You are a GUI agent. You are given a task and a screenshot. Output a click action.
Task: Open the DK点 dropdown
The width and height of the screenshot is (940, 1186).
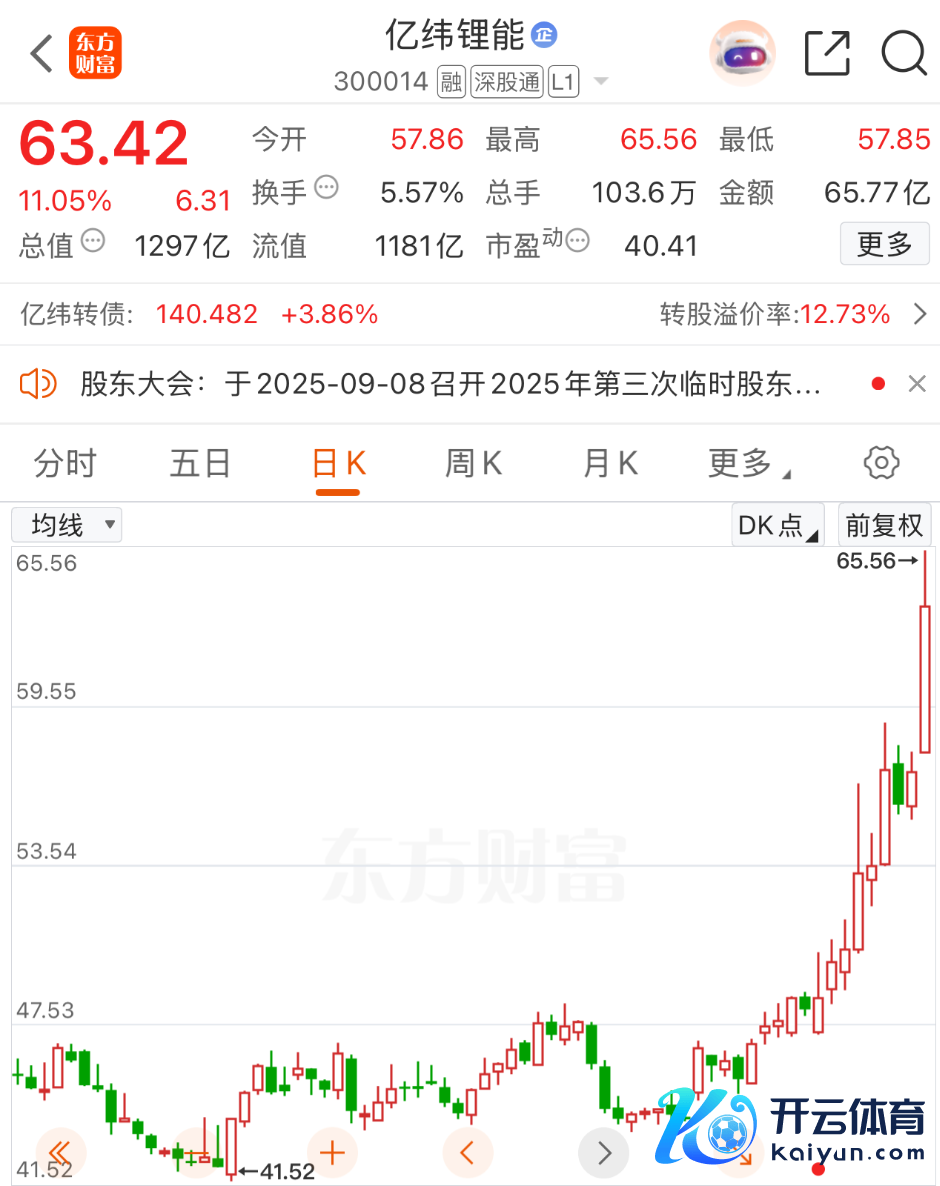click(x=778, y=525)
